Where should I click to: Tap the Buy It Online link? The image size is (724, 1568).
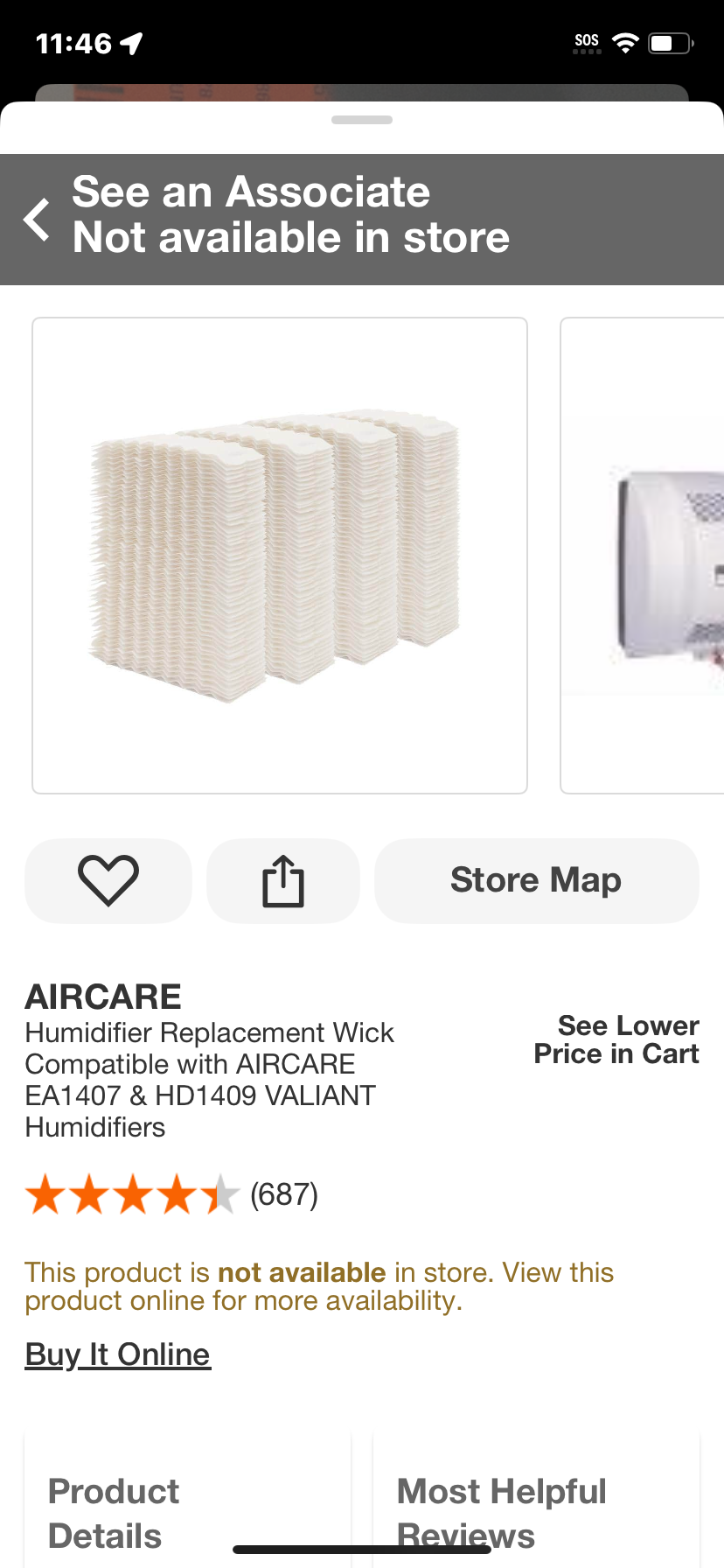tap(118, 1354)
